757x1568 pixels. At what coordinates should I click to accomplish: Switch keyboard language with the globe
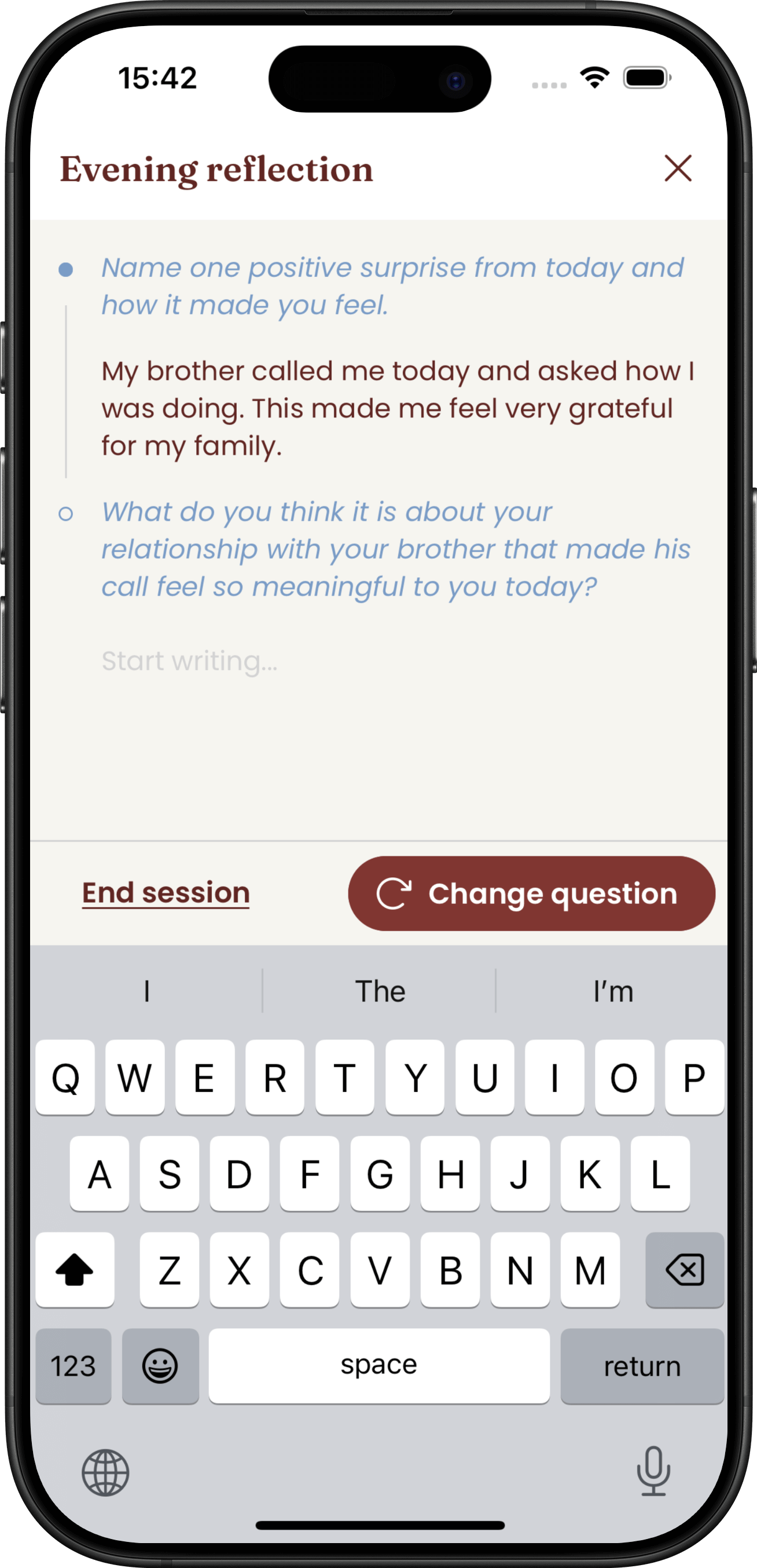pos(105,1472)
